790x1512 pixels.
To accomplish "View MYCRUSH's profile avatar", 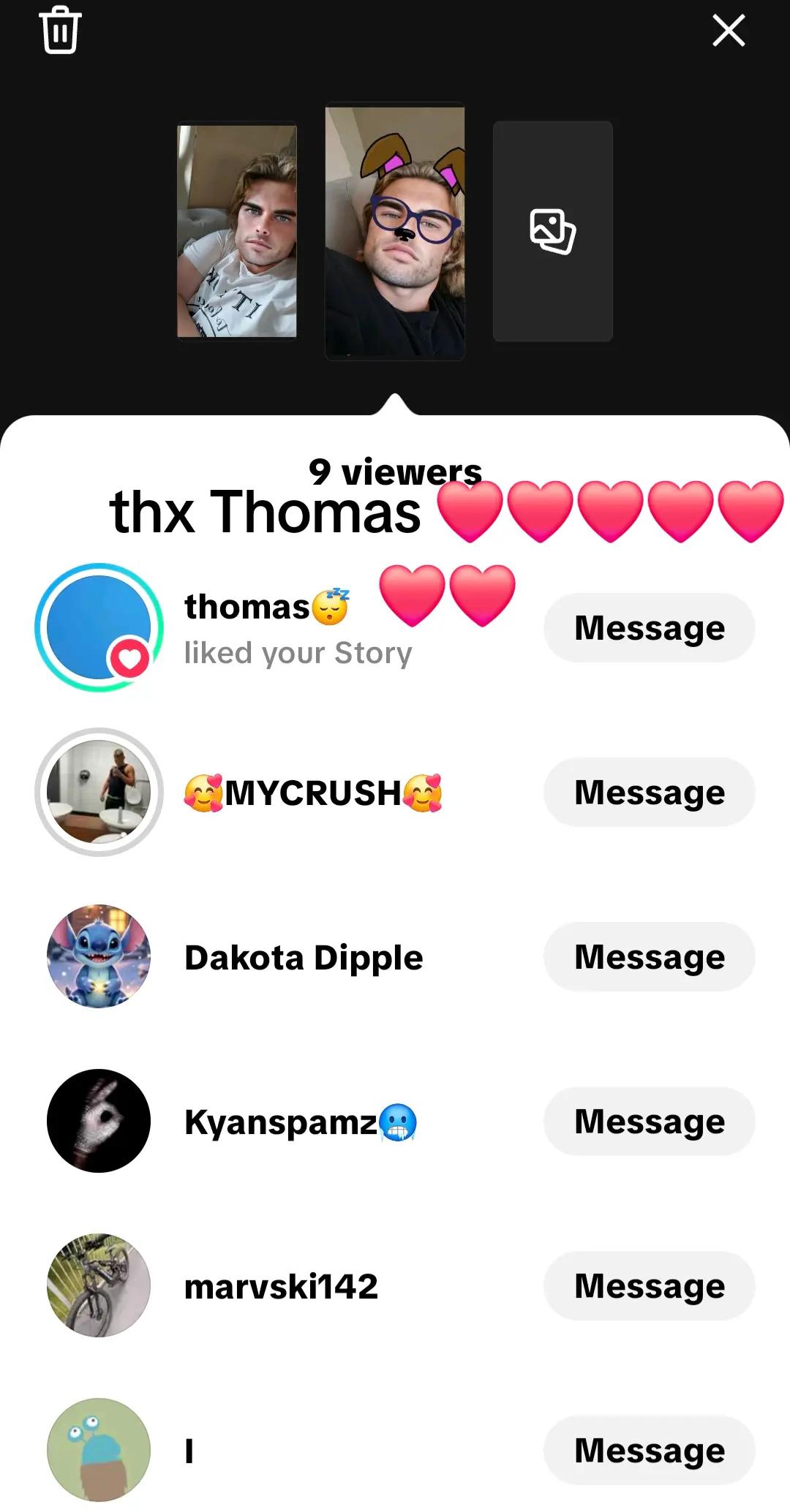I will click(99, 792).
